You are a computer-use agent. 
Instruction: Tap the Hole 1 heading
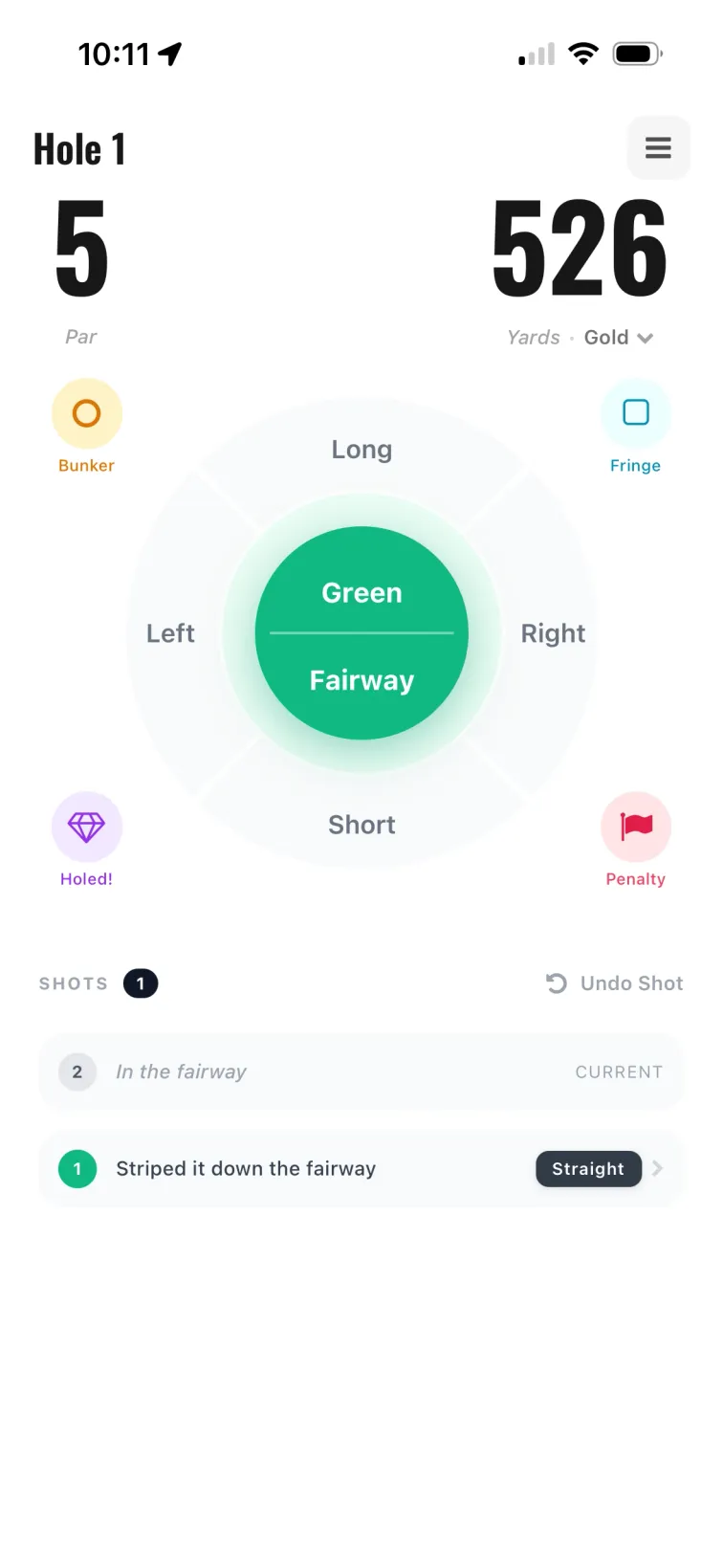click(79, 148)
